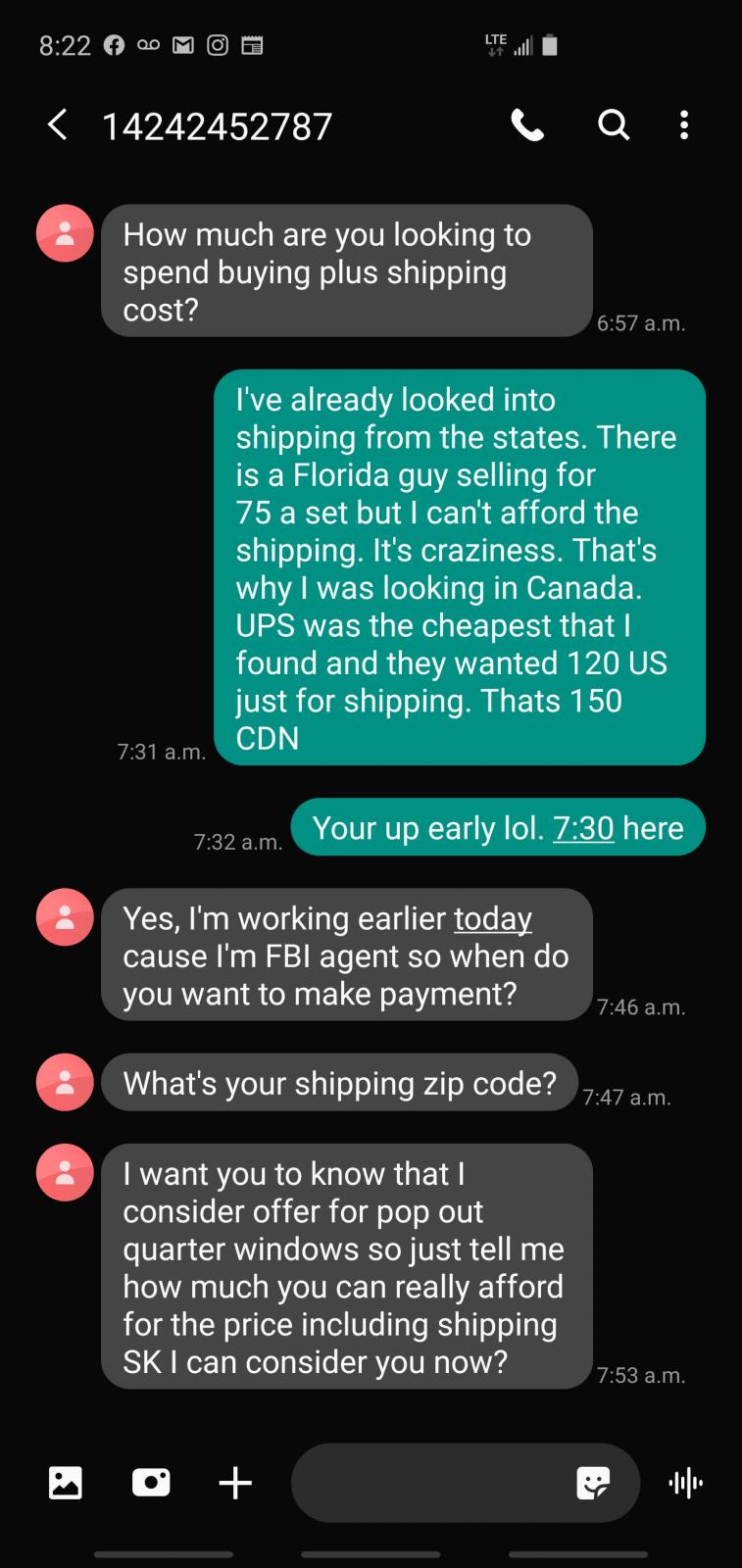The image size is (742, 1568).
Task: Open the sticker picker in the message box
Action: 593,1483
